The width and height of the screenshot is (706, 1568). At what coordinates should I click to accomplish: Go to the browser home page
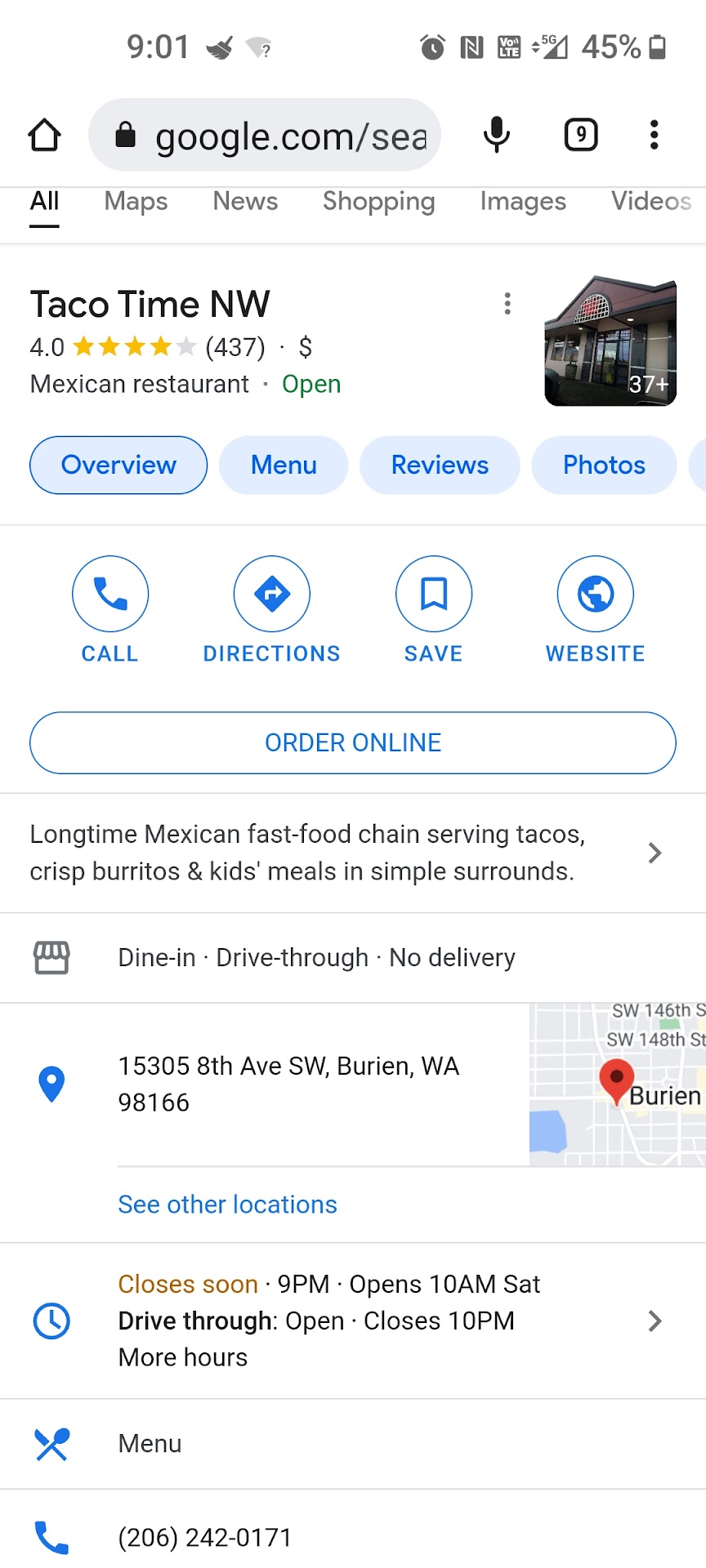coord(45,136)
